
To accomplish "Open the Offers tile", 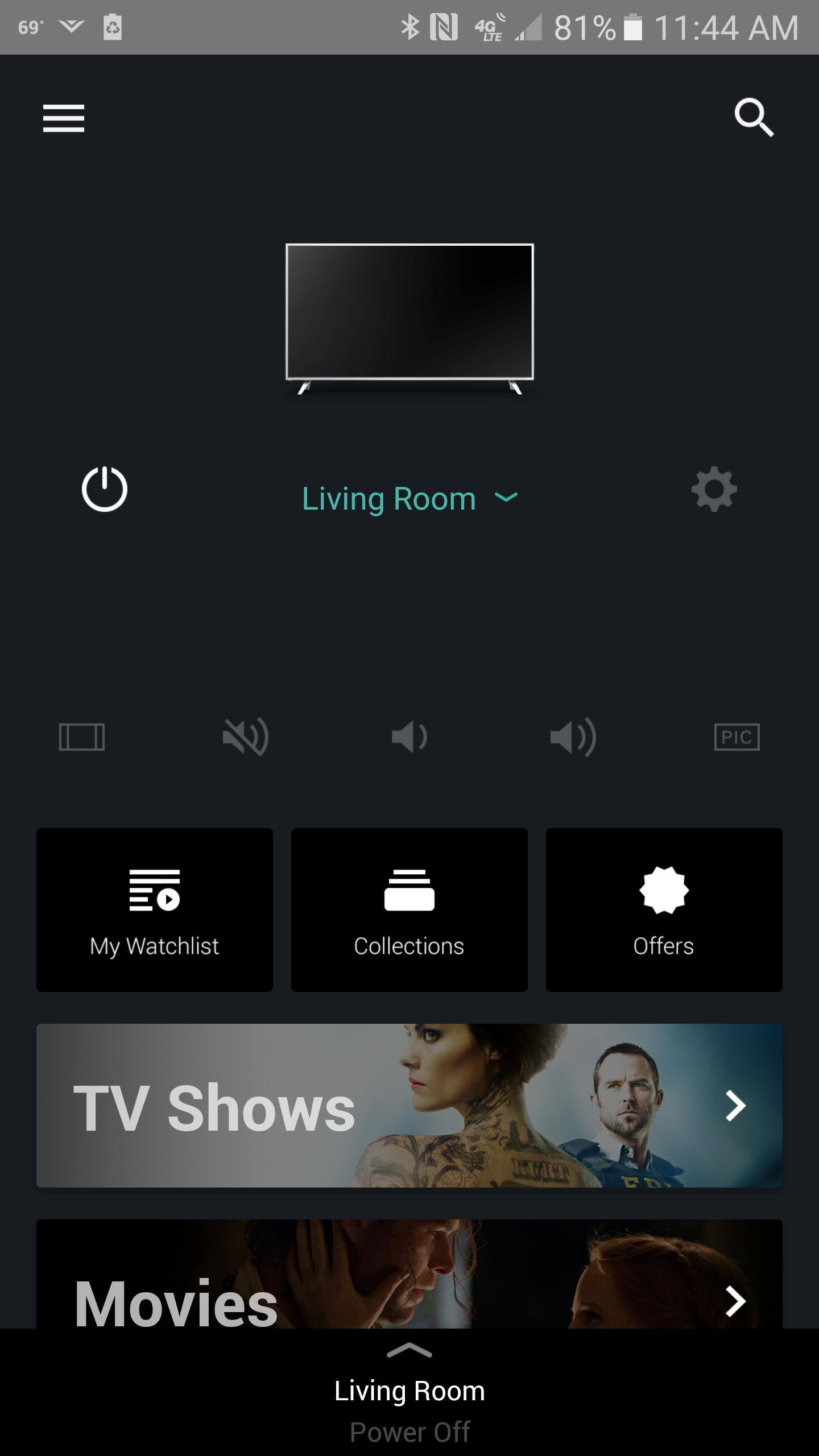I will tap(664, 910).
